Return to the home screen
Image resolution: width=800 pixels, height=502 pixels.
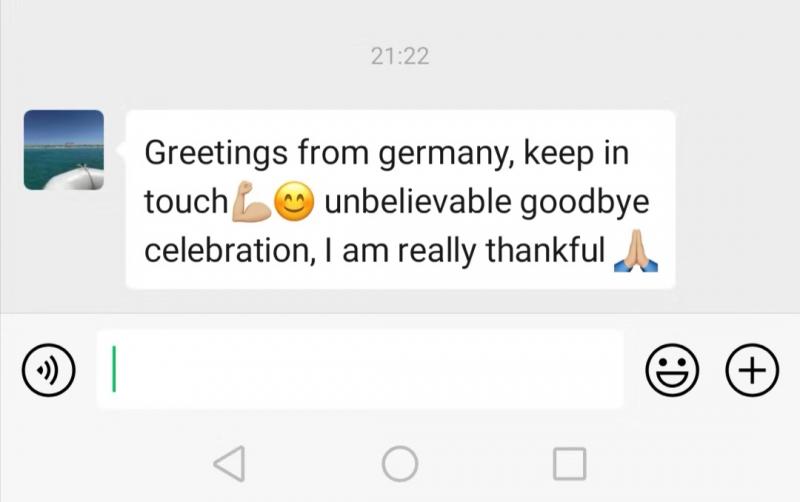[400, 463]
